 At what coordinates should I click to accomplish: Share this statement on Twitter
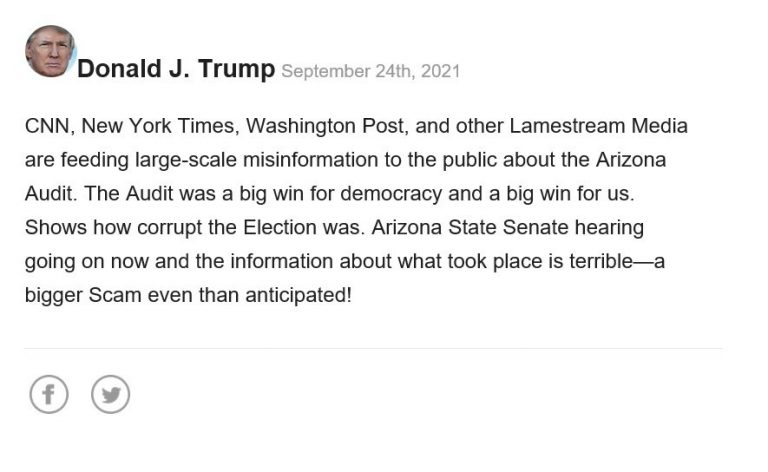110,394
